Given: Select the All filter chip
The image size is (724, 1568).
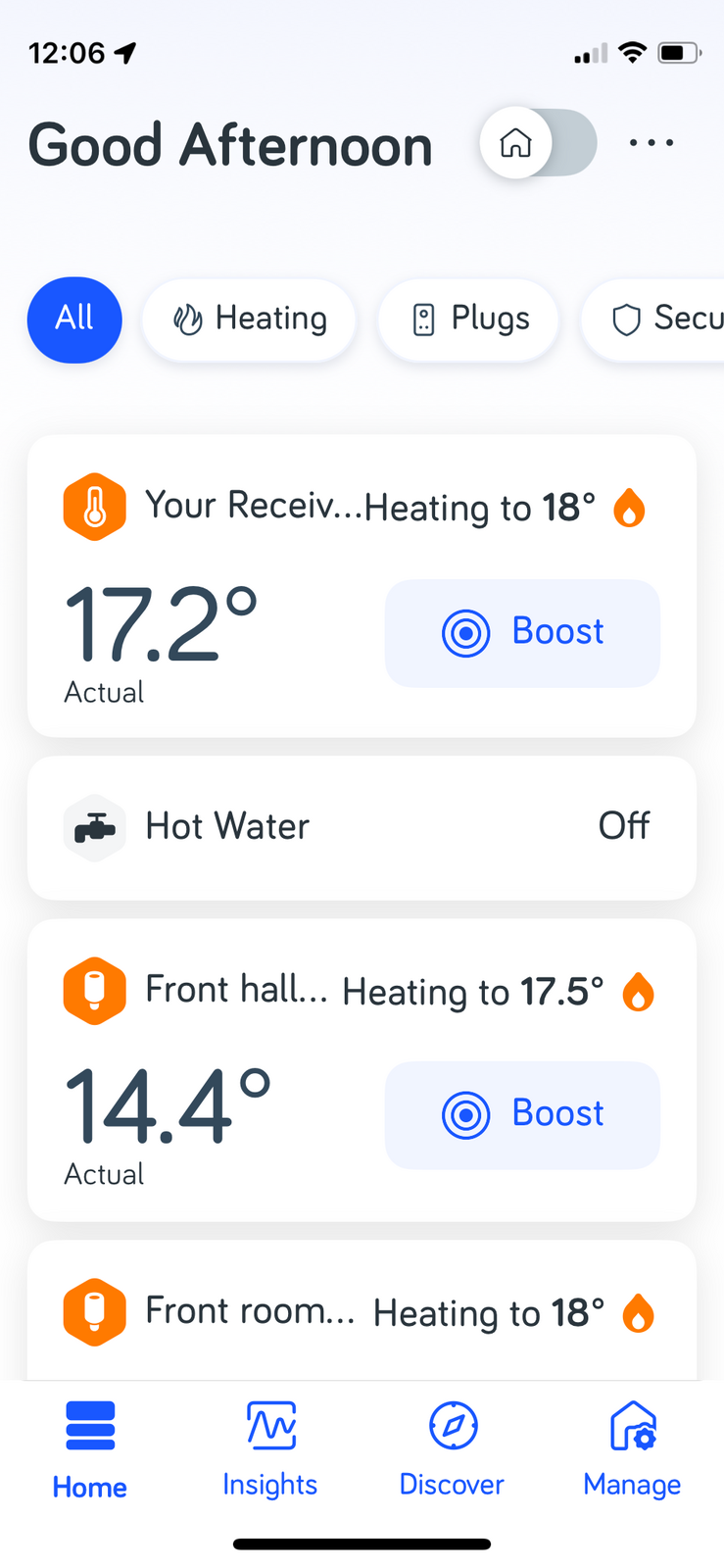Looking at the screenshot, I should tap(74, 319).
